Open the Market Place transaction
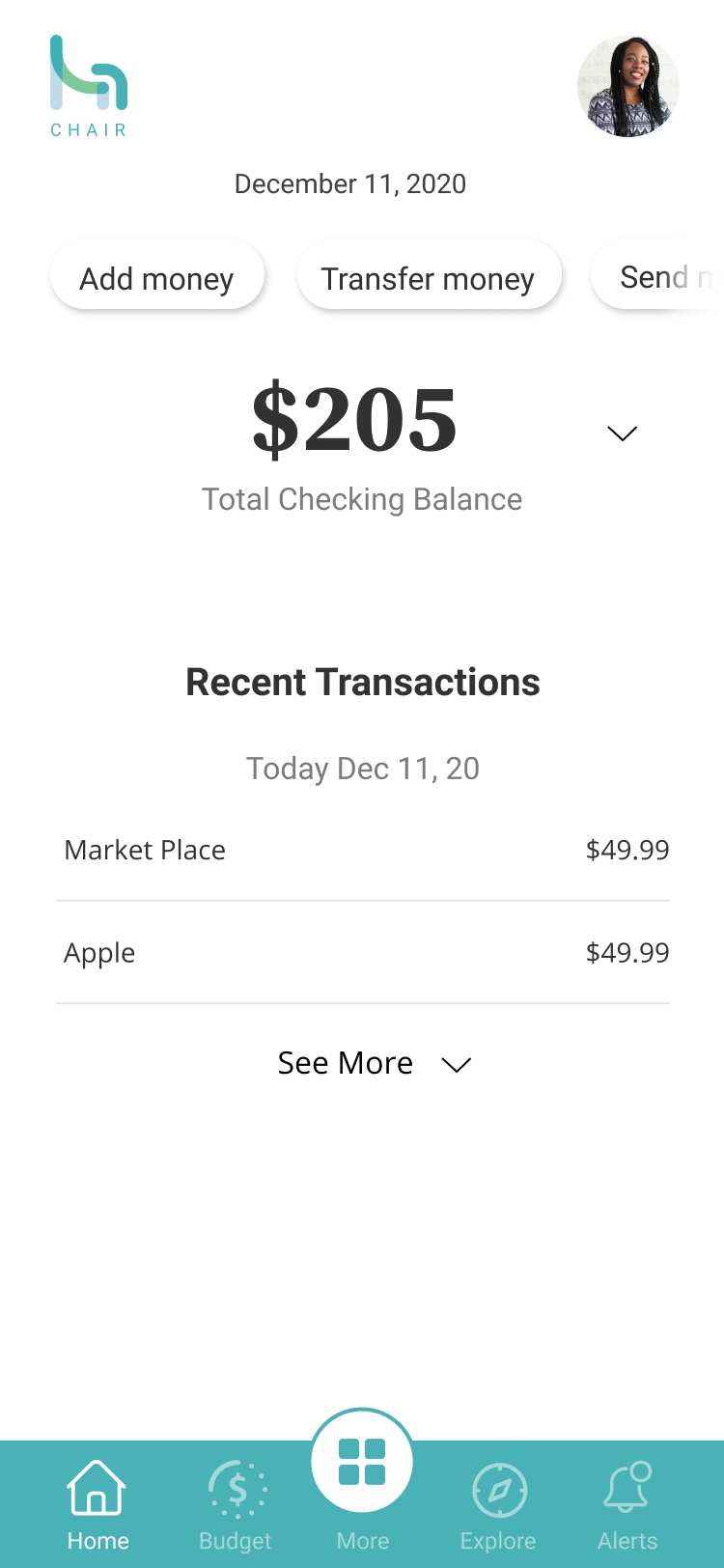 point(362,850)
